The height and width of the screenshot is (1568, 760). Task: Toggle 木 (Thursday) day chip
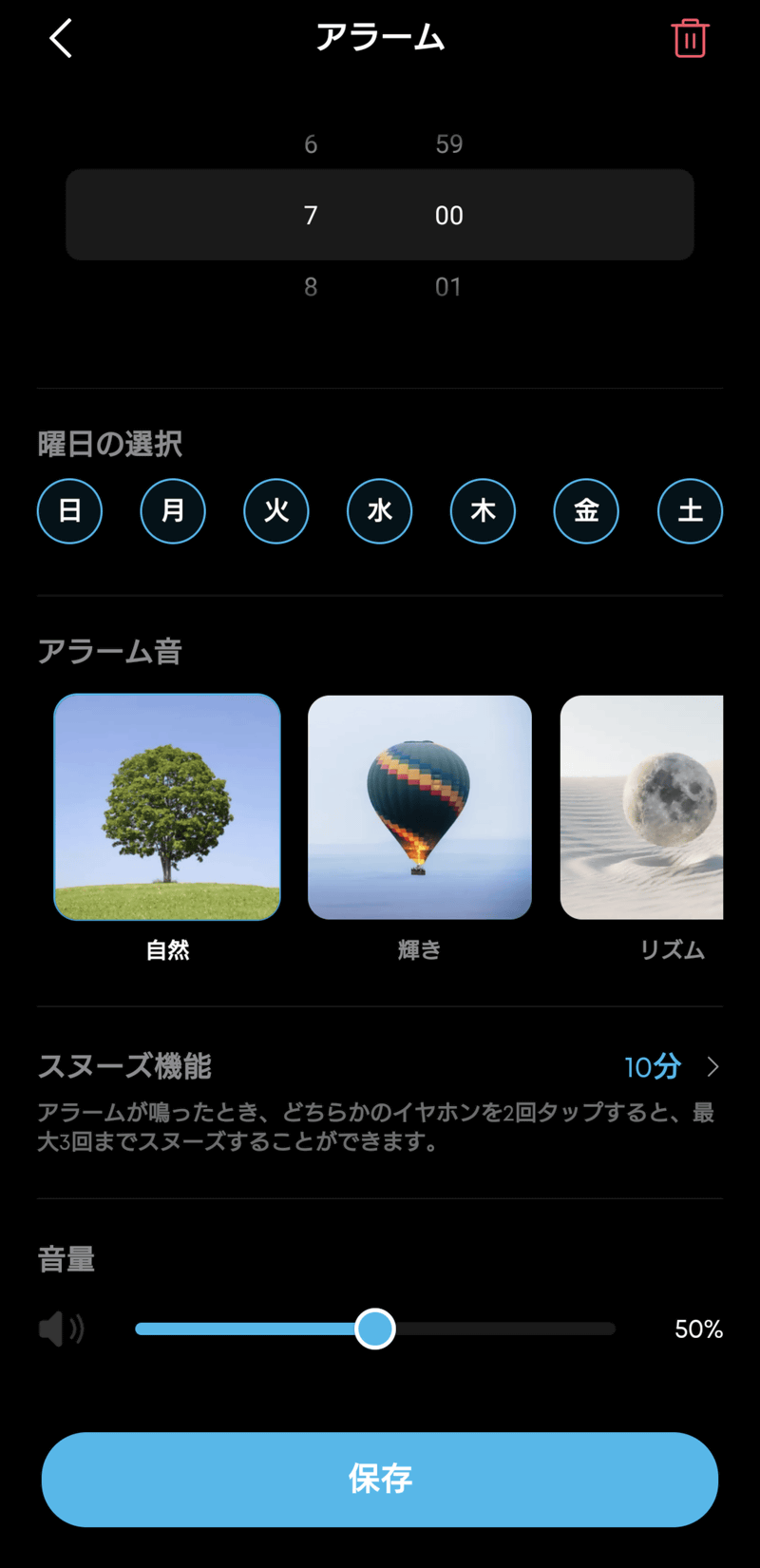click(x=483, y=511)
